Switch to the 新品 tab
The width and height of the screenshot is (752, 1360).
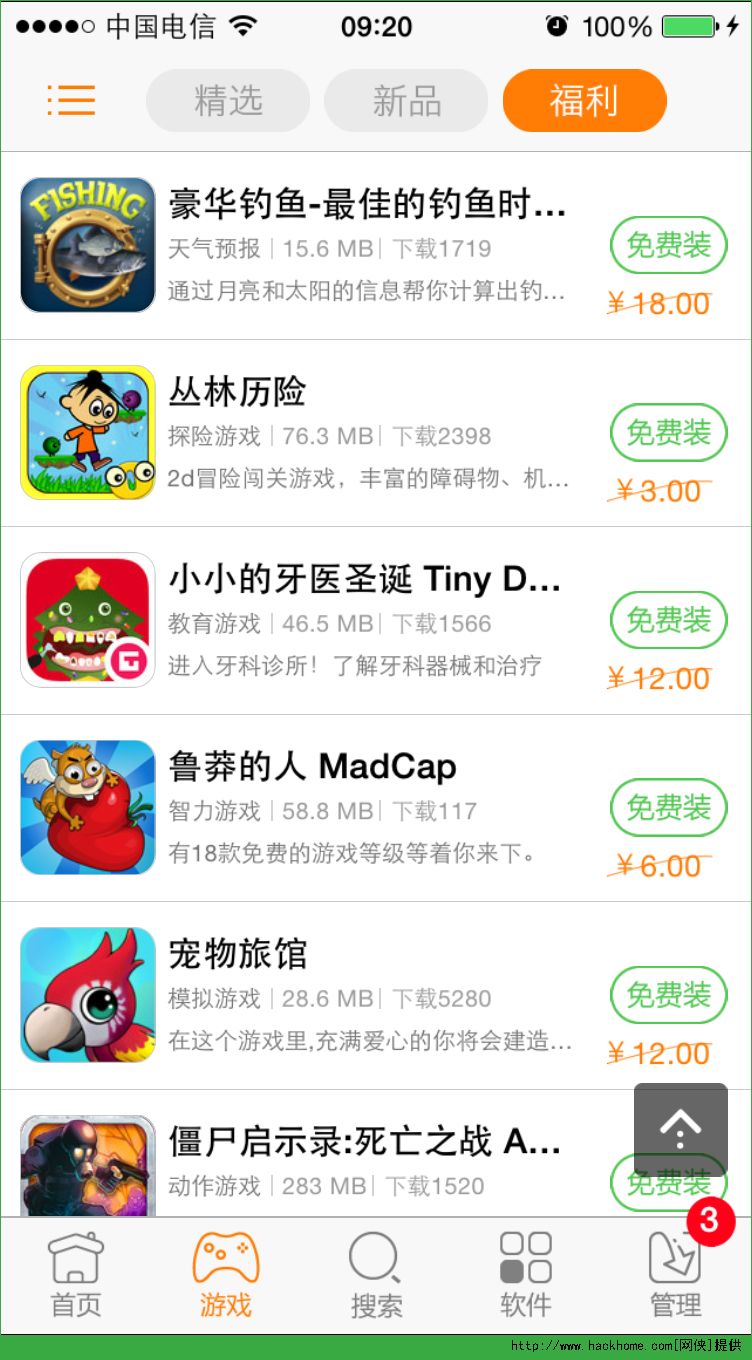point(406,101)
